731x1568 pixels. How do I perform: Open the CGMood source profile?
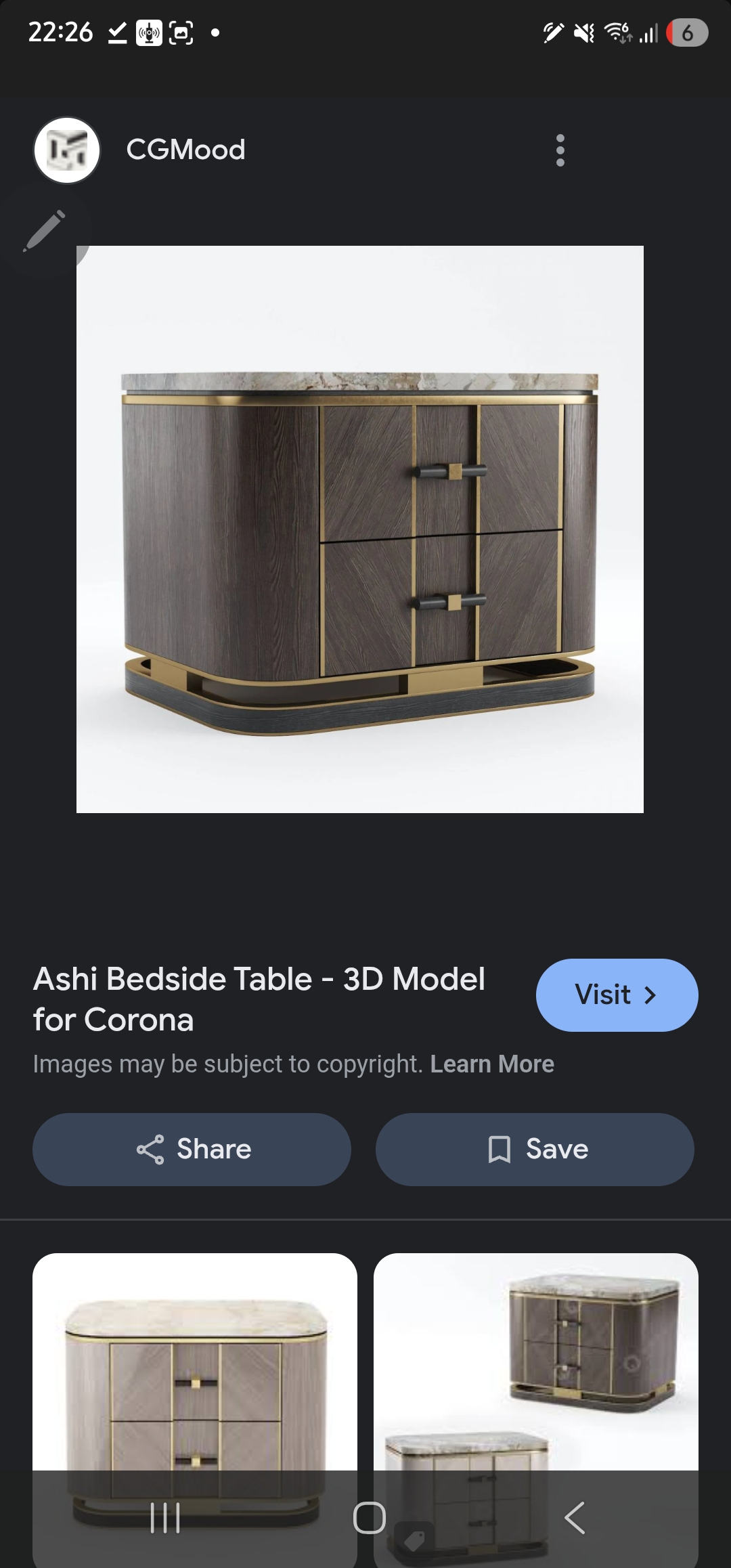pos(185,150)
